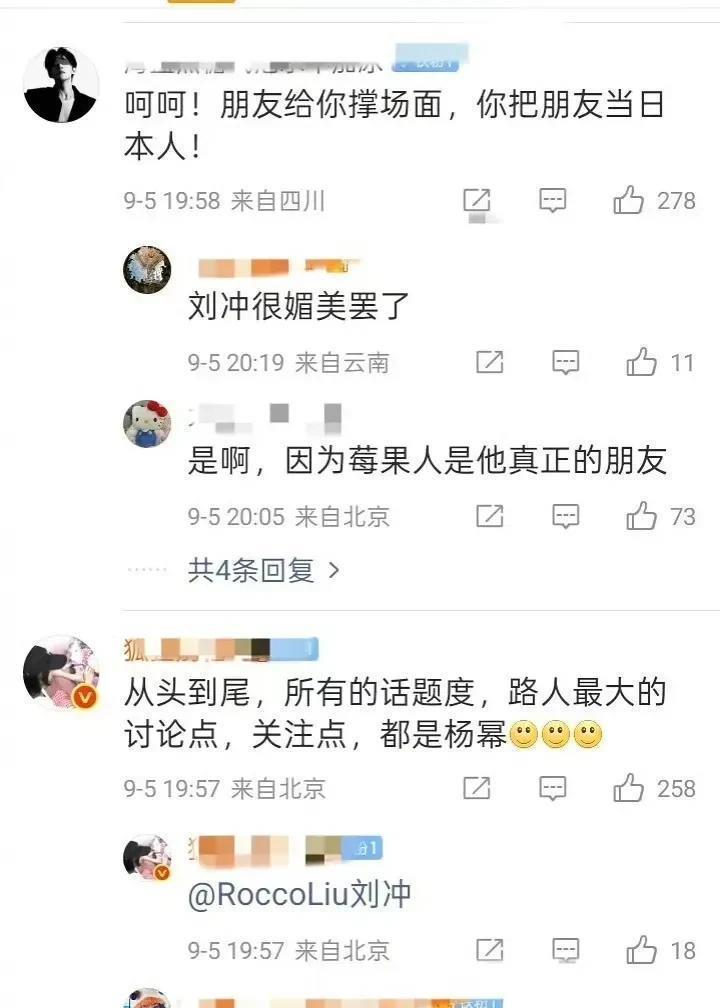Screen dimensions: 720x1008
Task: Like the reply 刘冲很媚美罢了
Action: click(641, 363)
